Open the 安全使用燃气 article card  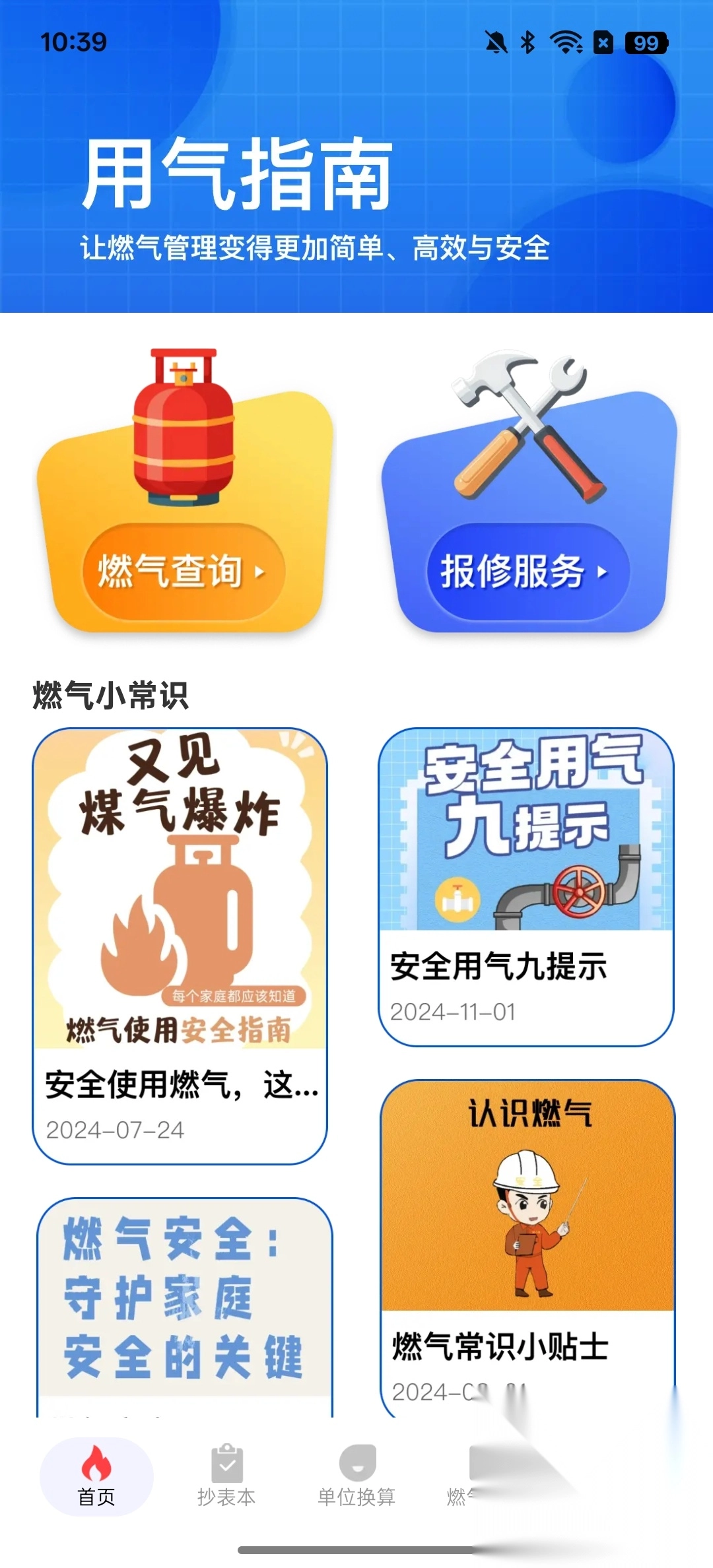(180, 945)
